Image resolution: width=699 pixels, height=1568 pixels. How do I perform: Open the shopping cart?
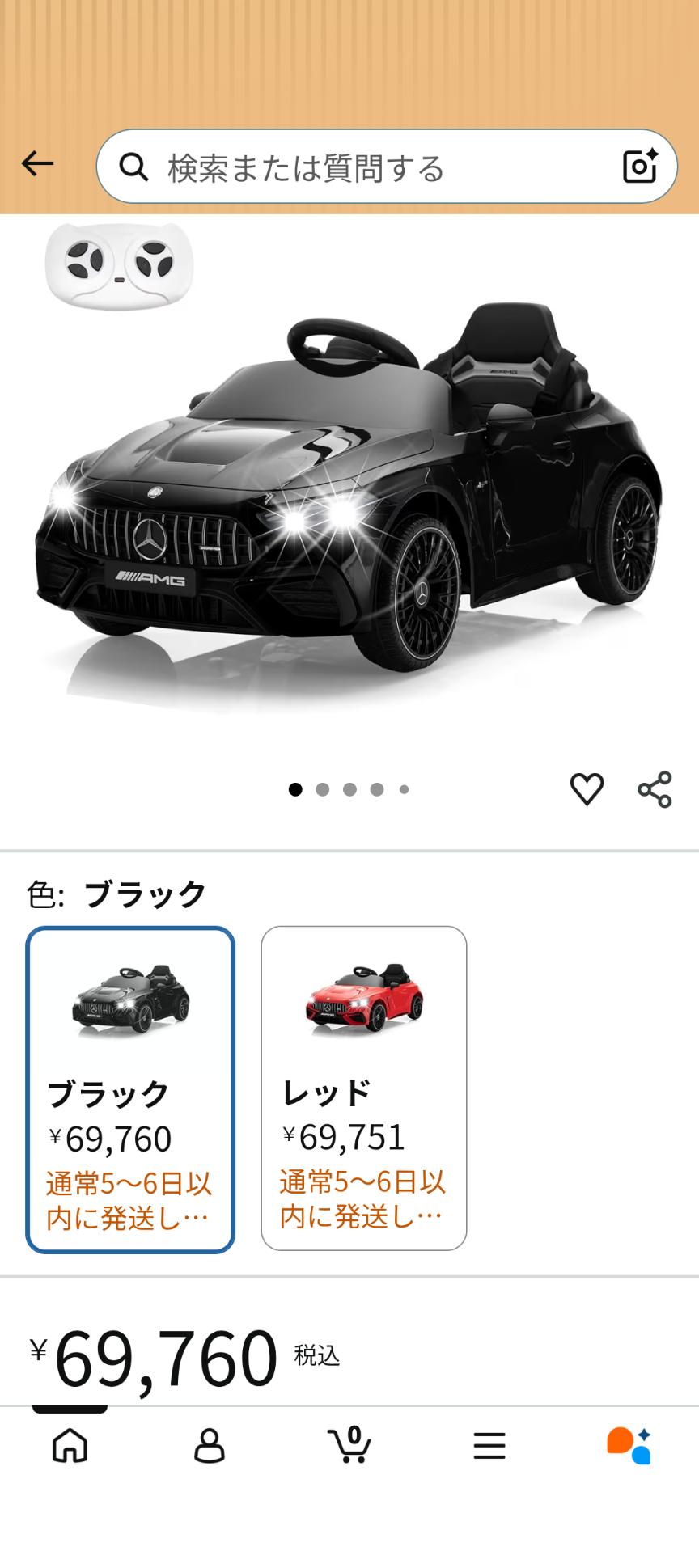tap(349, 1445)
